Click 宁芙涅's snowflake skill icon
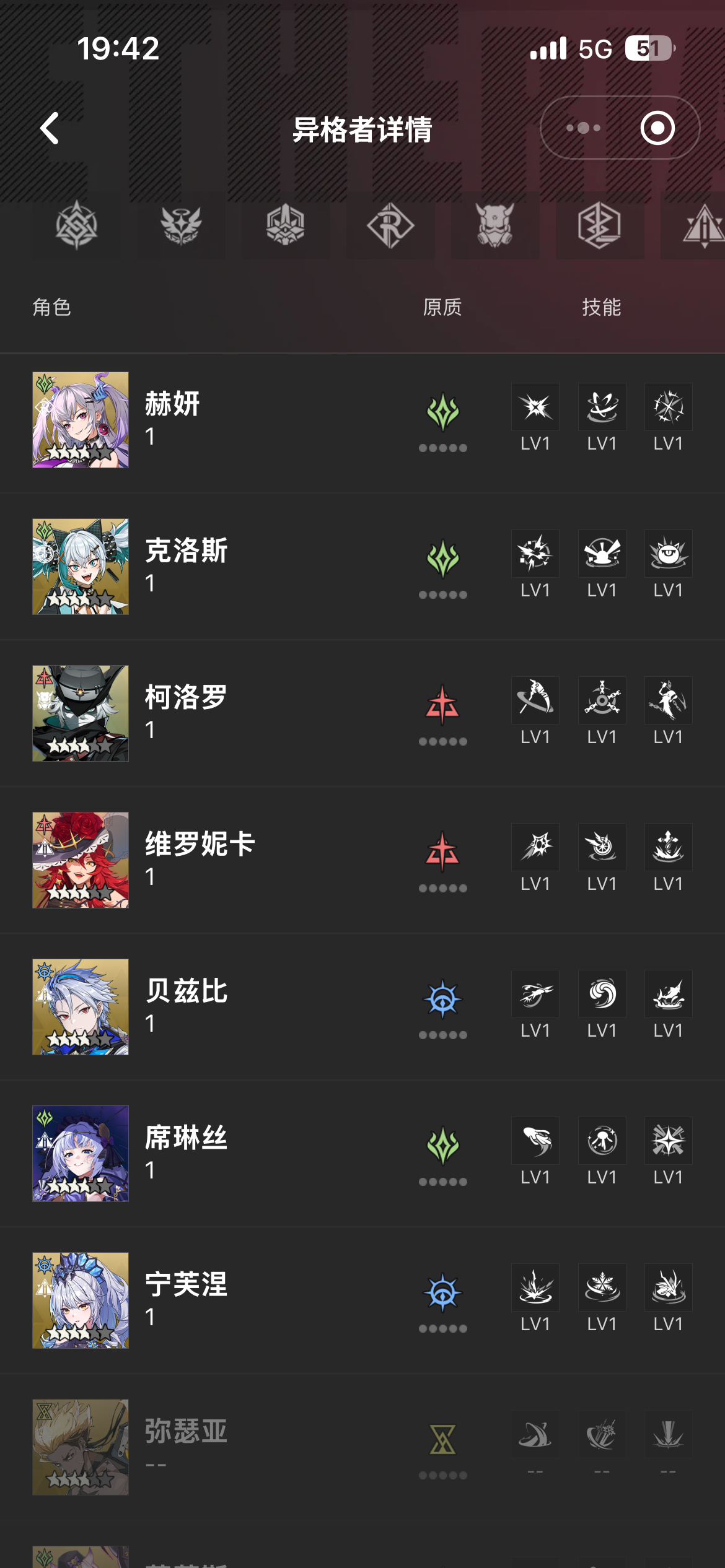The width and height of the screenshot is (725, 1568). 601,1287
